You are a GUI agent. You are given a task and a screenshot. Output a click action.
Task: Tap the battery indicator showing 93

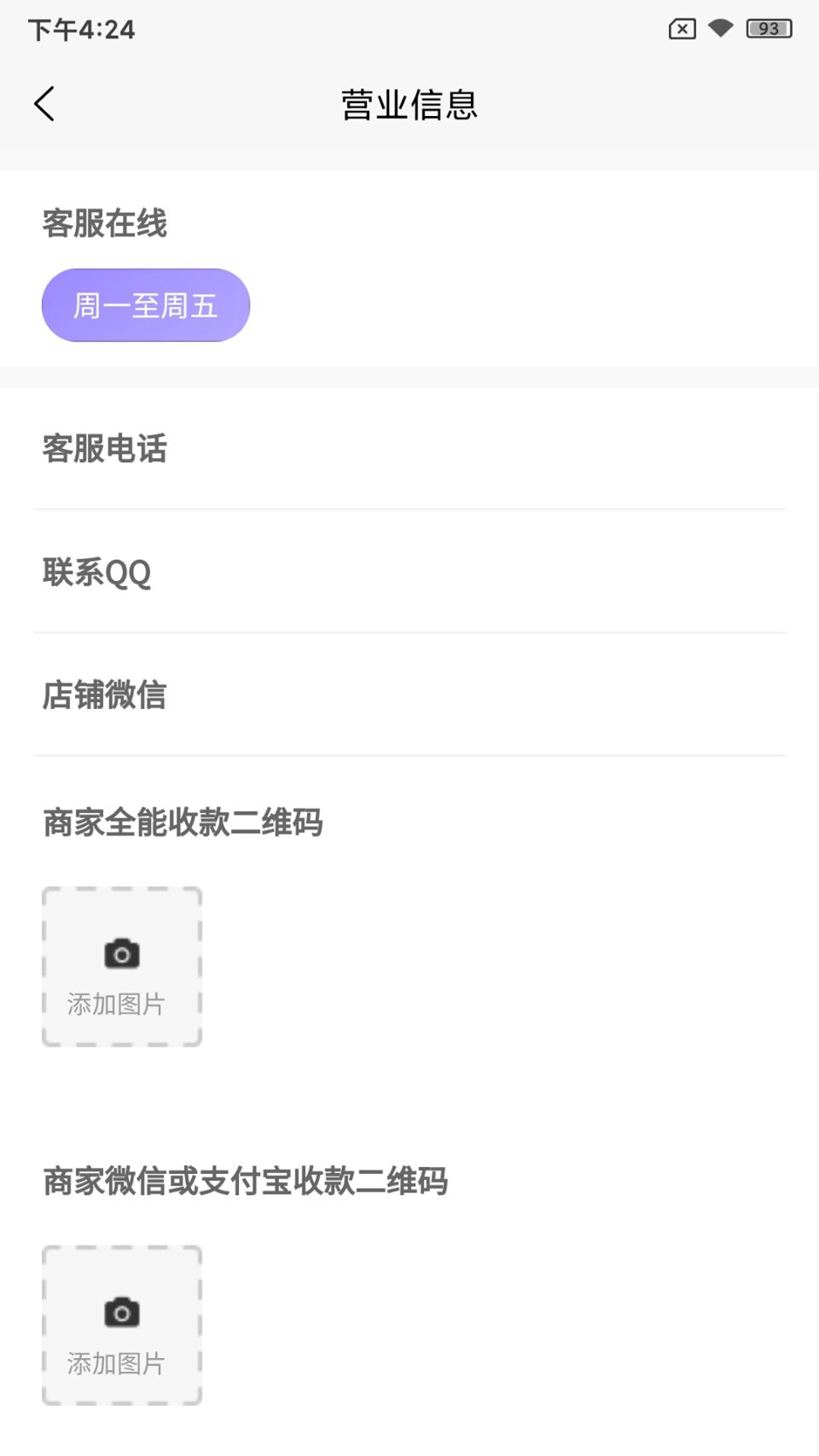pyautogui.click(x=766, y=29)
